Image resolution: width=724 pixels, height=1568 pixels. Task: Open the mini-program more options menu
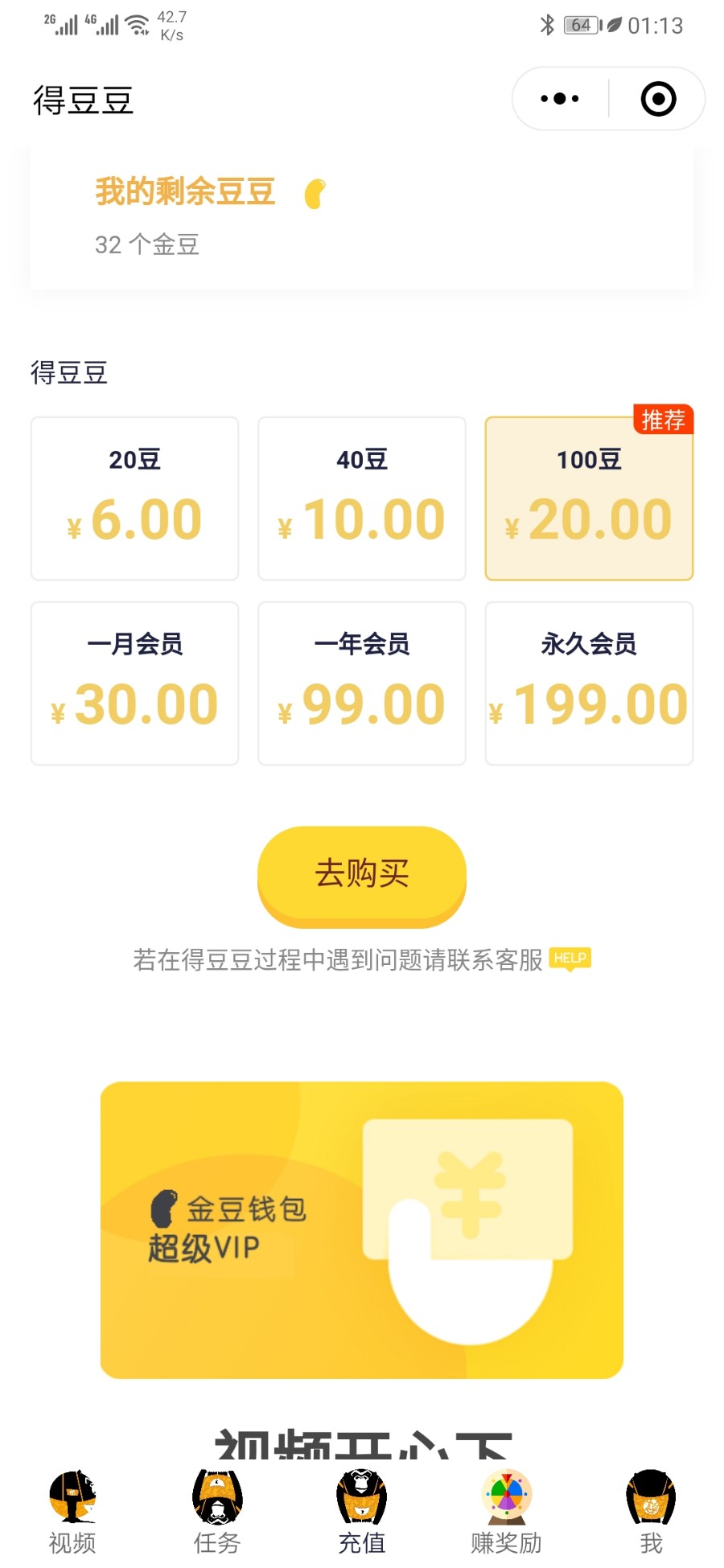(557, 98)
